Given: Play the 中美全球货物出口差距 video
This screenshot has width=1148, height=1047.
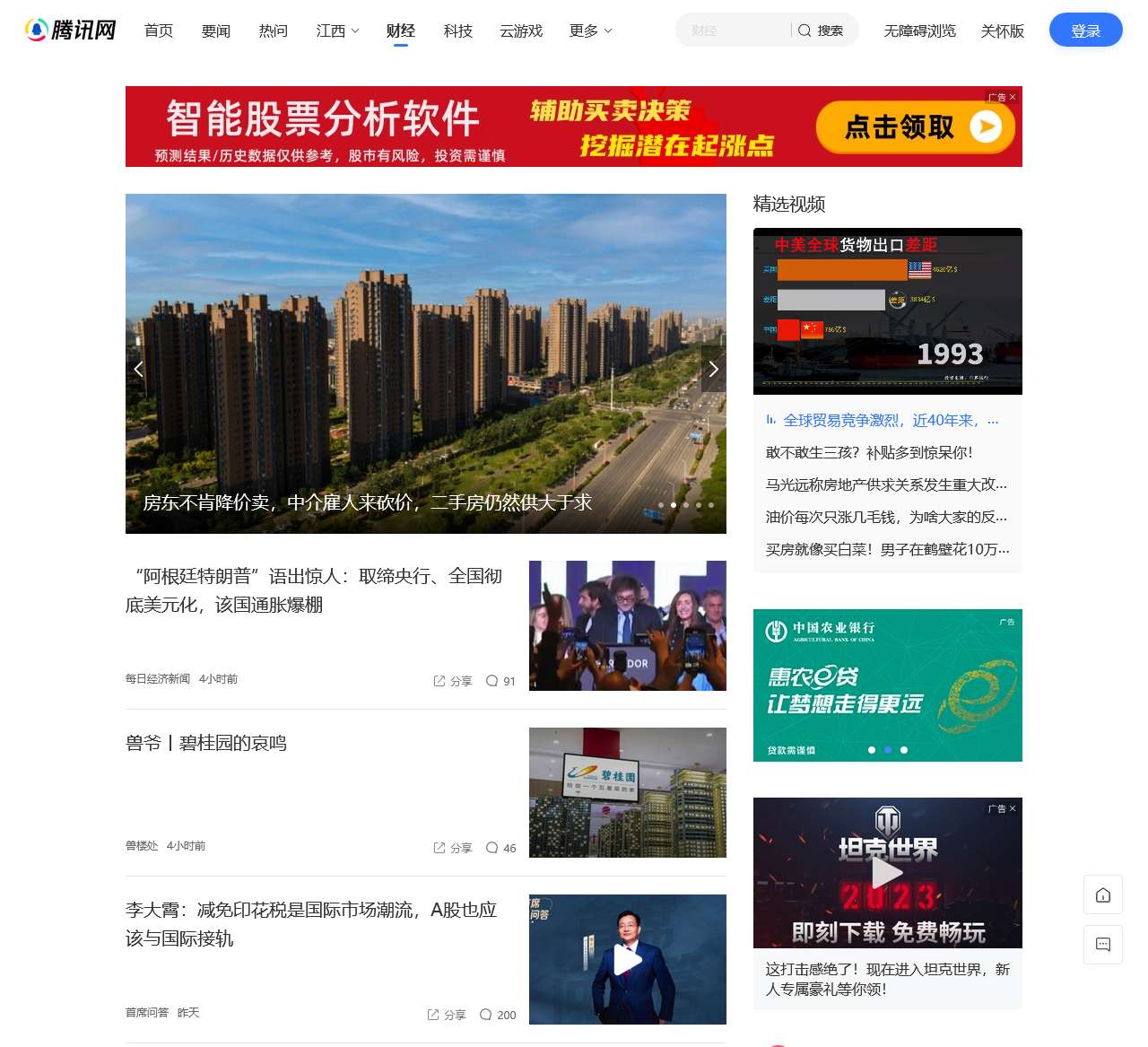Looking at the screenshot, I should coord(887,310).
